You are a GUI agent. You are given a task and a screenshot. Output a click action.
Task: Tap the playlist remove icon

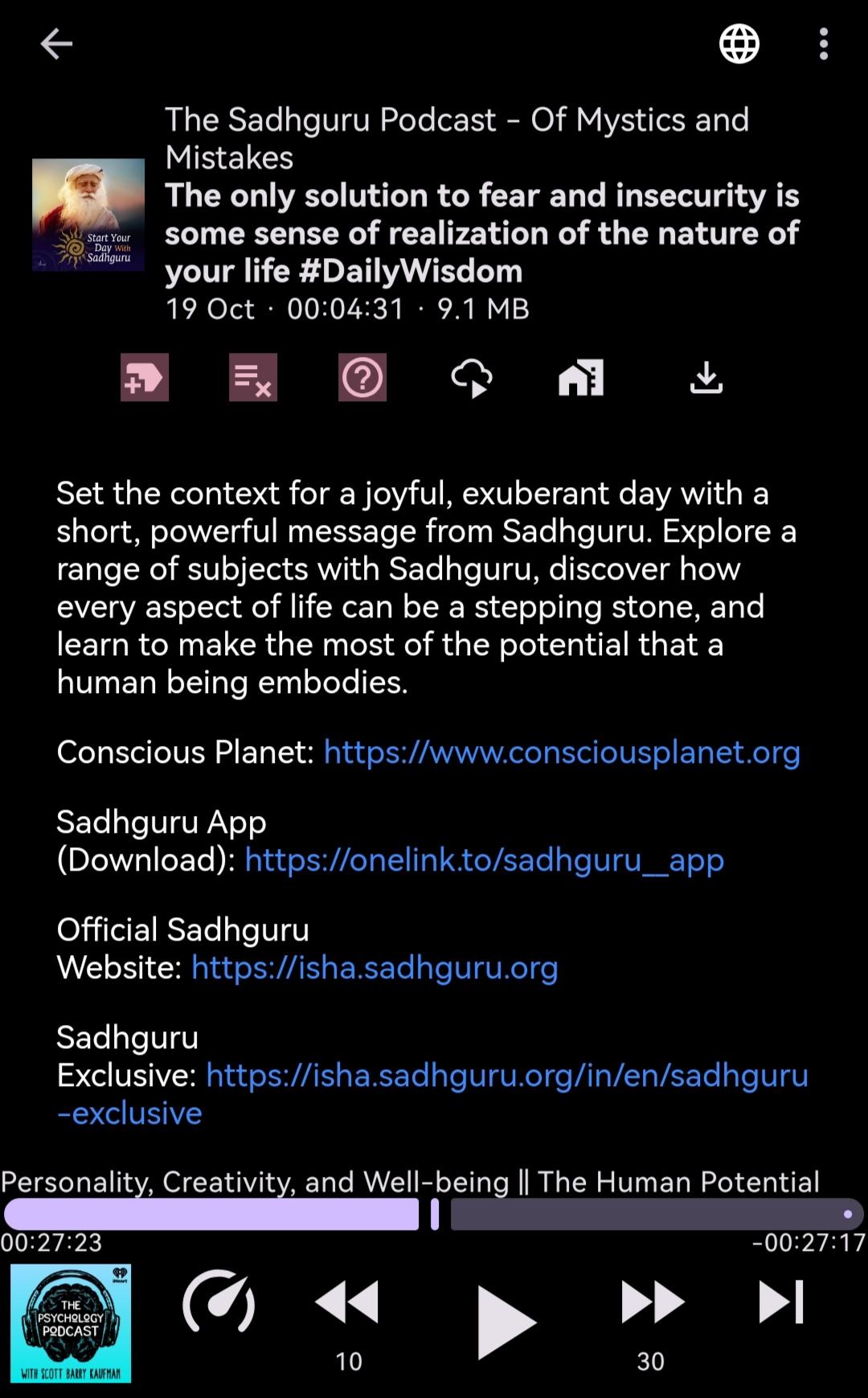click(253, 377)
